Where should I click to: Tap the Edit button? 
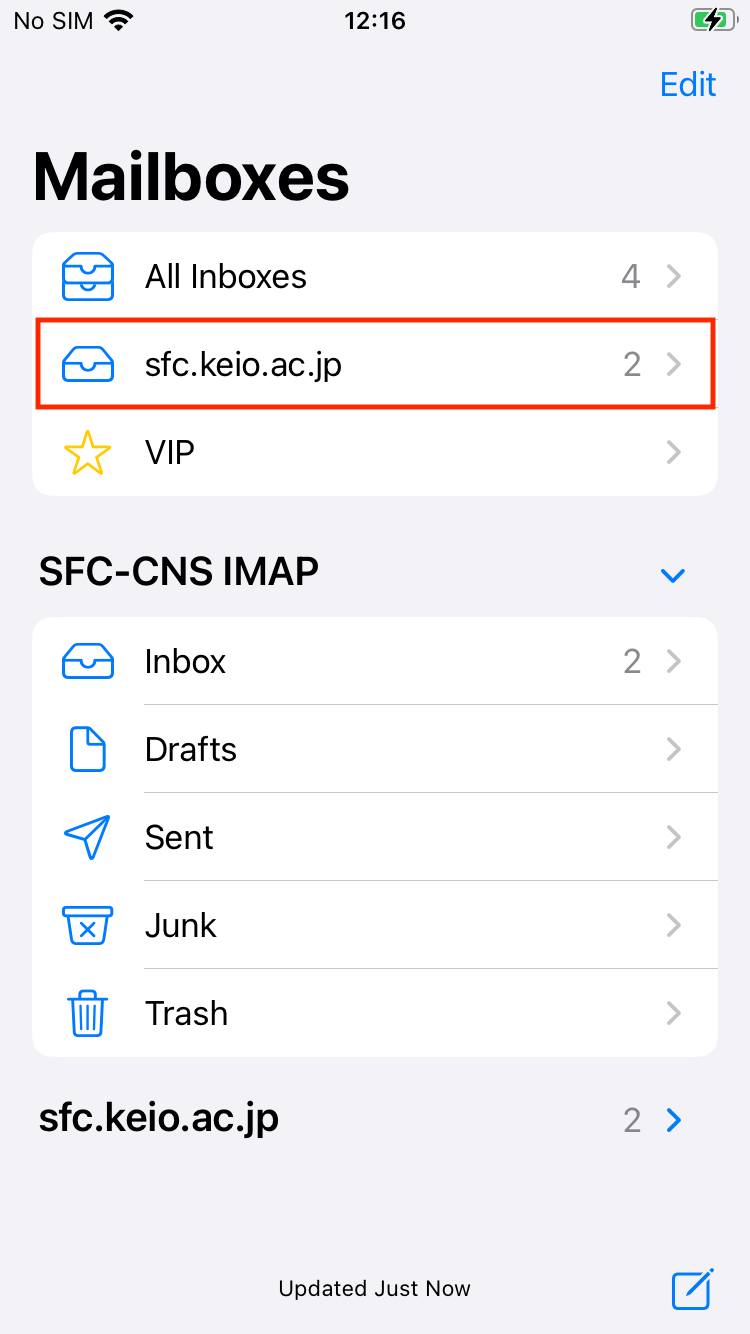pos(688,84)
